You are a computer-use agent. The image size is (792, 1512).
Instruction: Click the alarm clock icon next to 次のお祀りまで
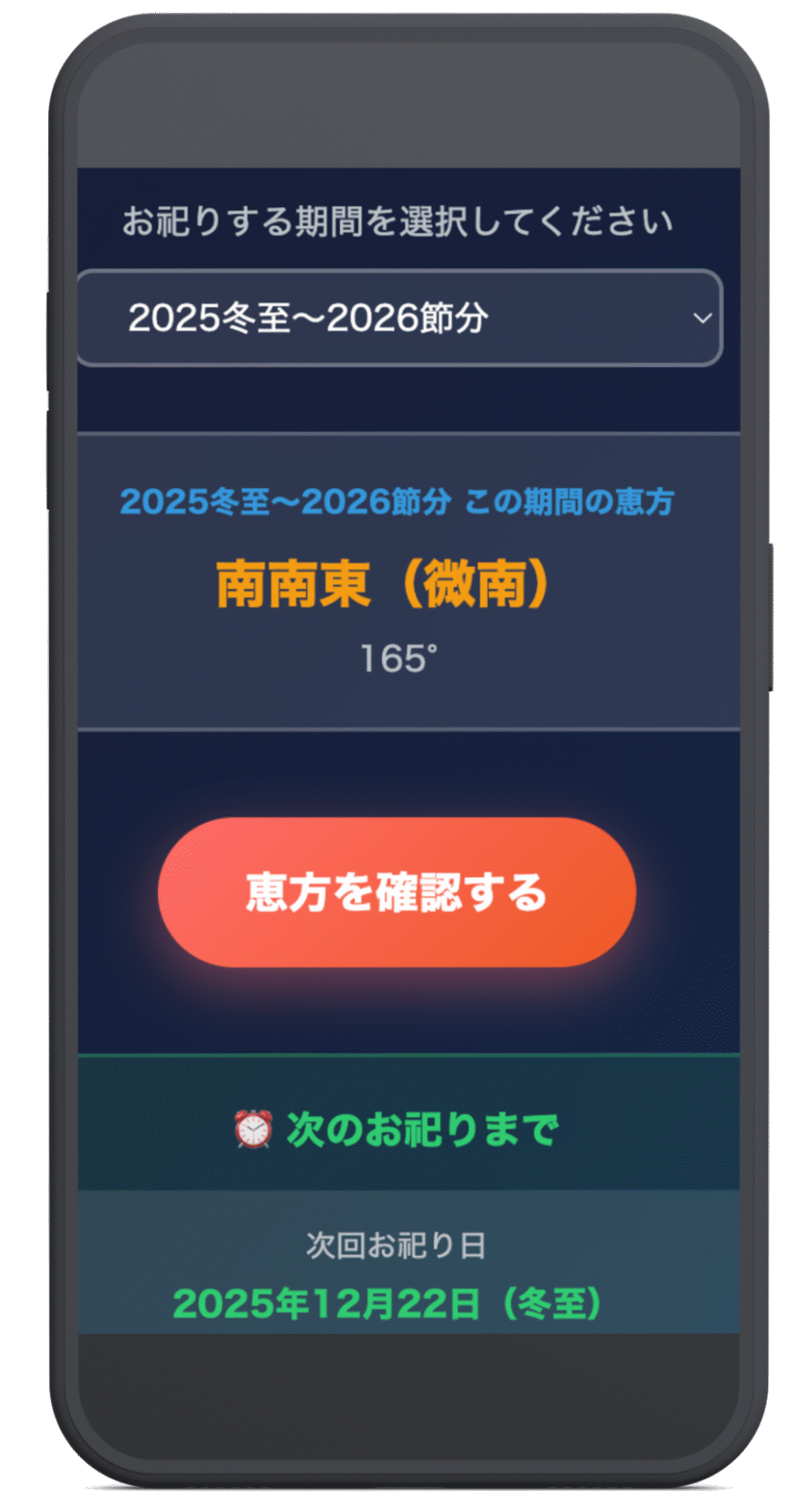click(x=254, y=1129)
